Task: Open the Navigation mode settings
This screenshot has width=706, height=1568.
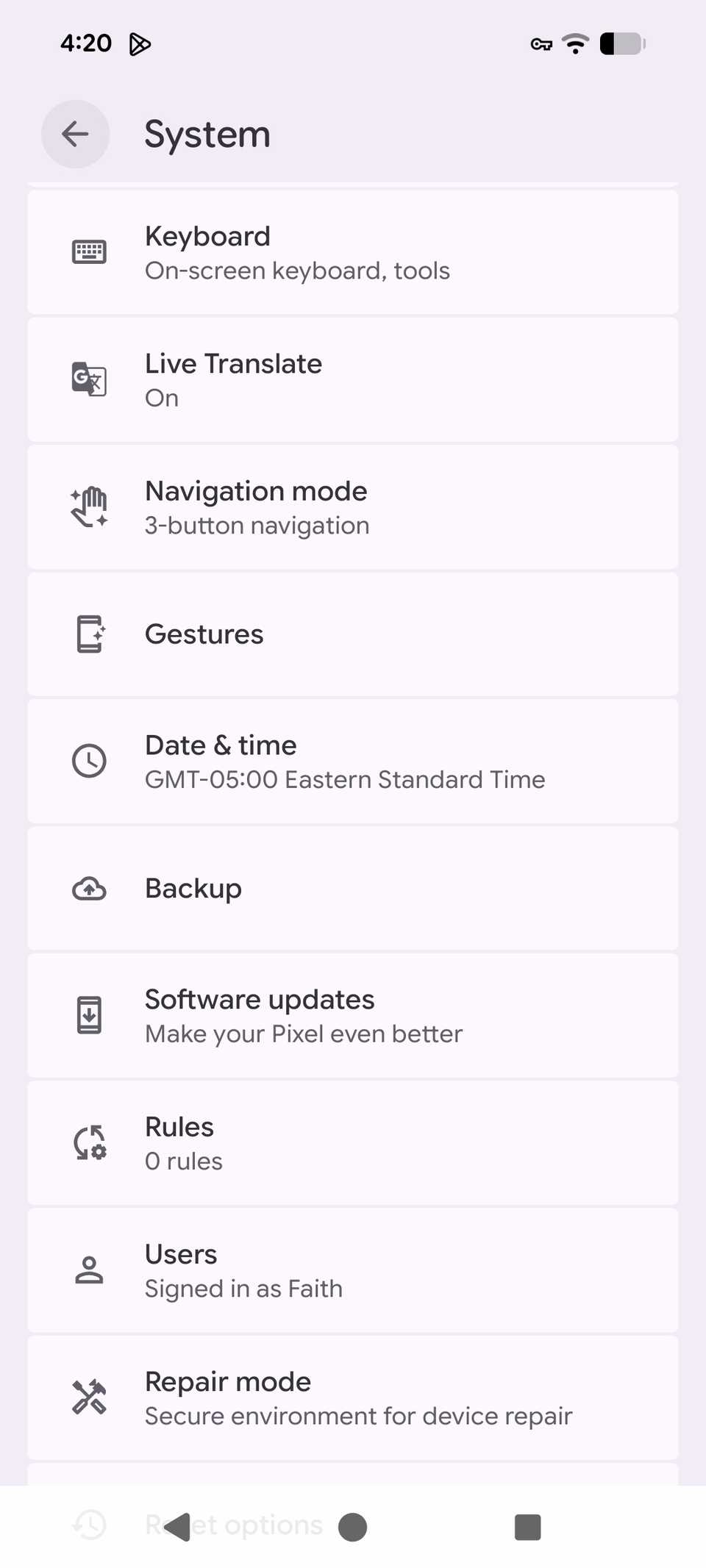Action: pos(353,506)
